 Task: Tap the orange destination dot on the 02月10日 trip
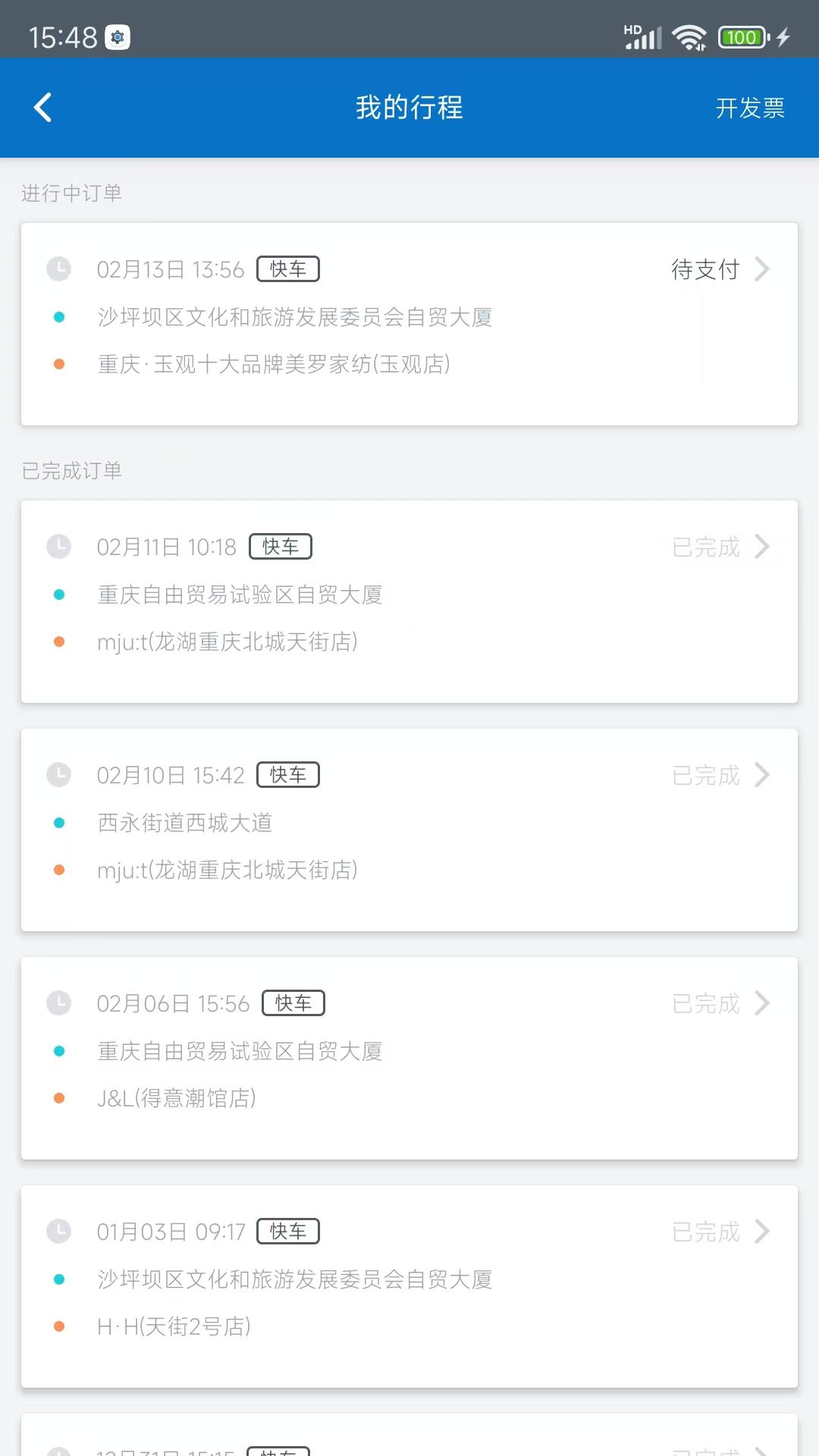click(x=58, y=870)
